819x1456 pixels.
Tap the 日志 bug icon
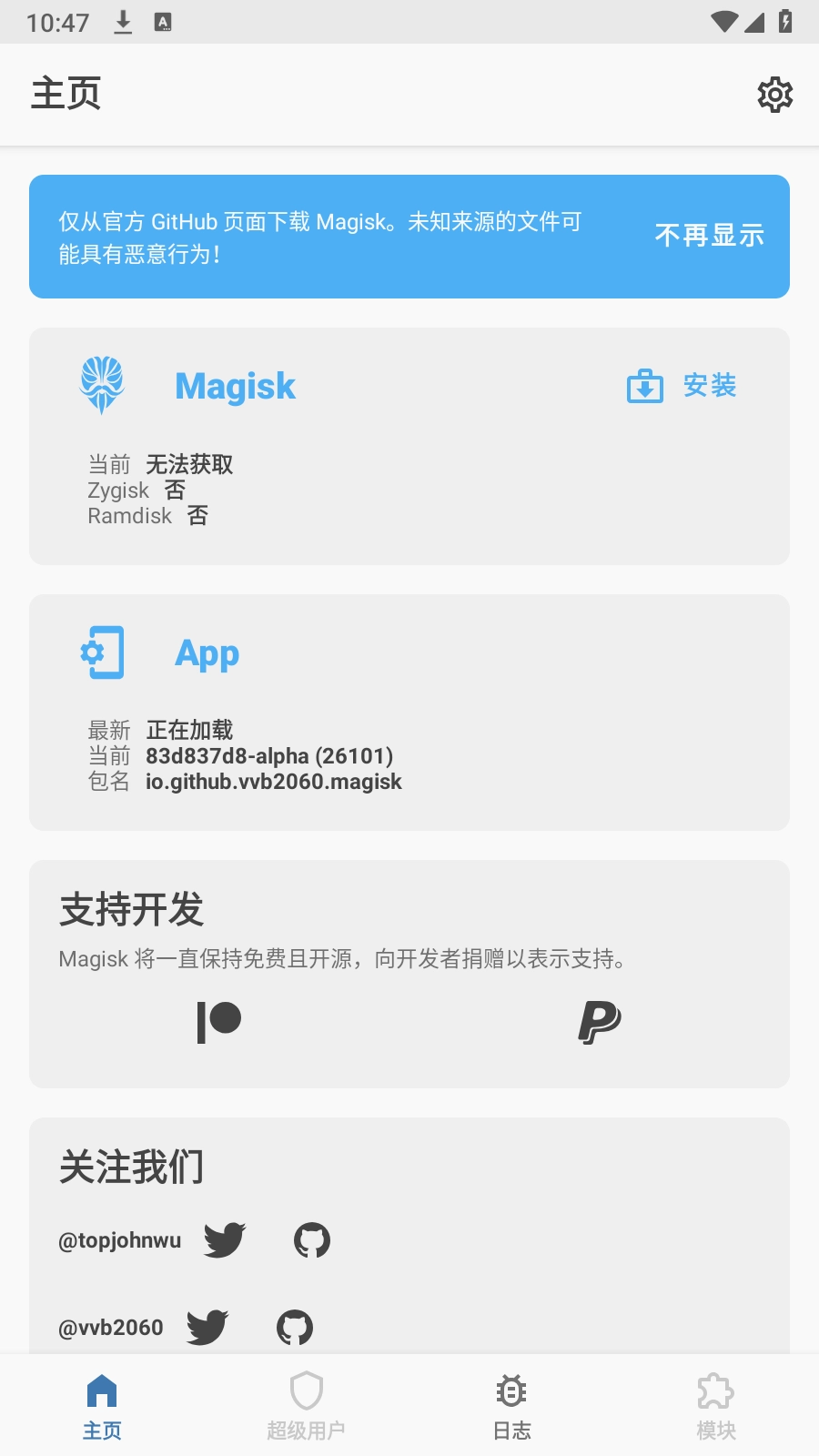(x=511, y=1390)
